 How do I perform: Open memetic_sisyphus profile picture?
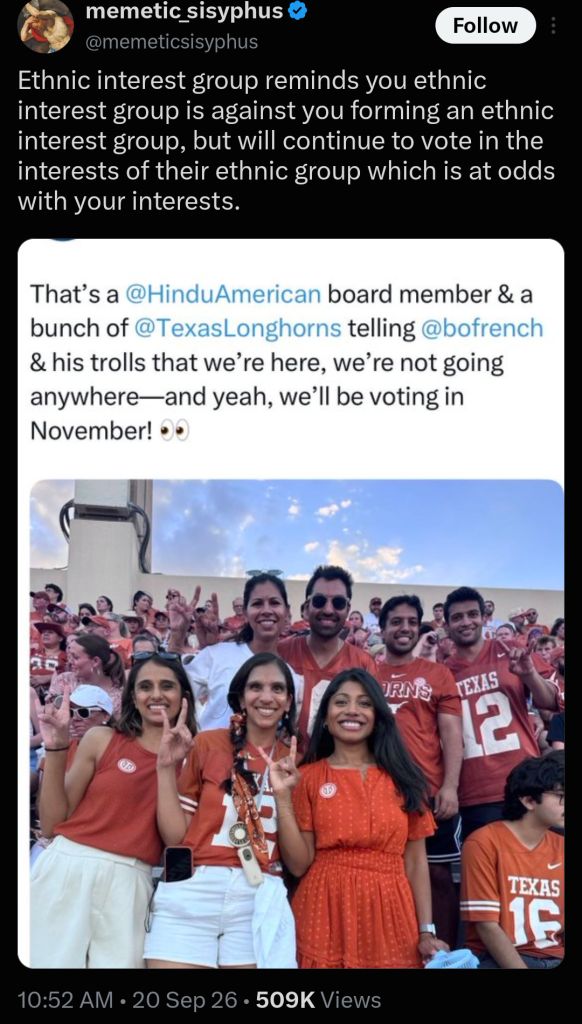[x=45, y=26]
